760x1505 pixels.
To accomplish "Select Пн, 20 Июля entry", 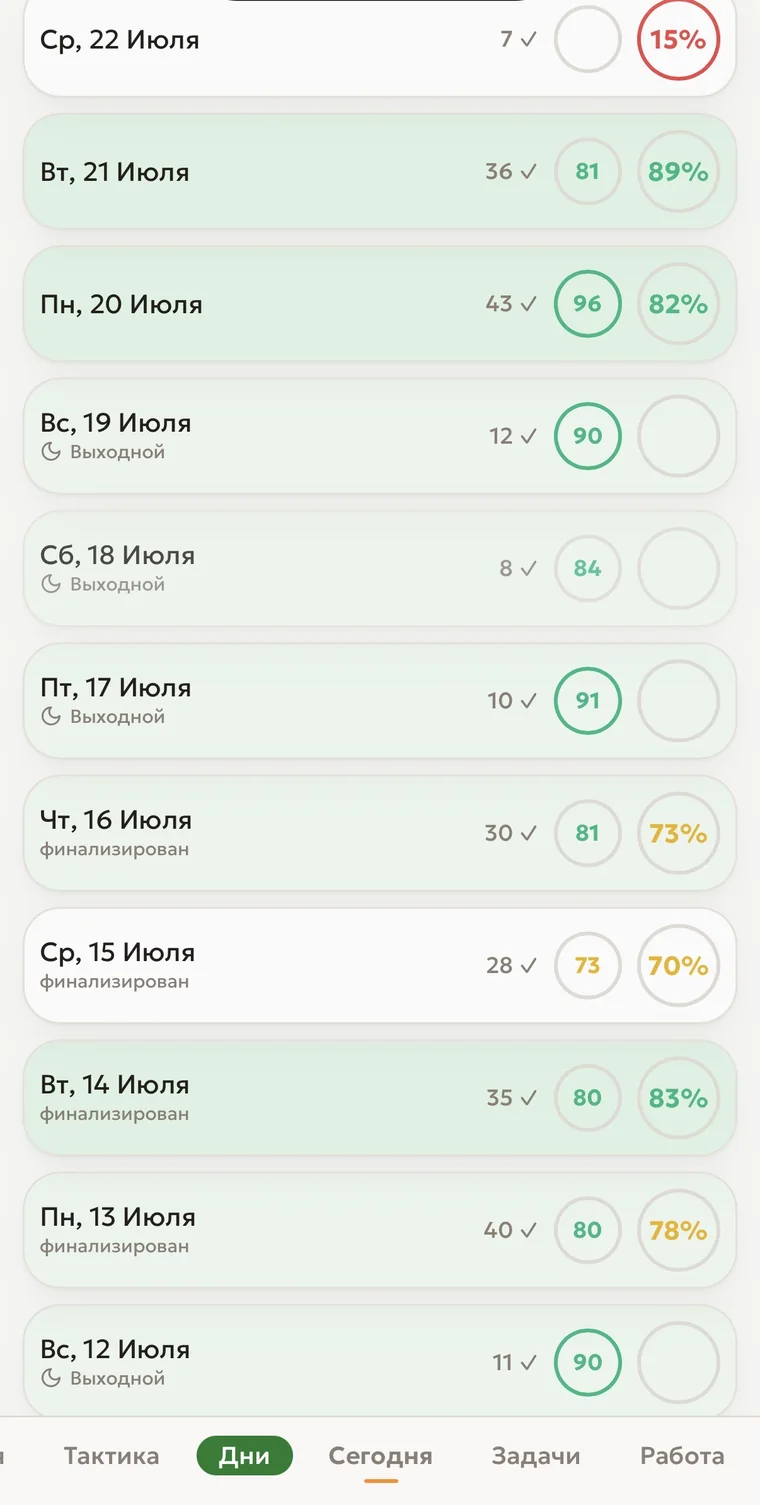I will (x=380, y=303).
